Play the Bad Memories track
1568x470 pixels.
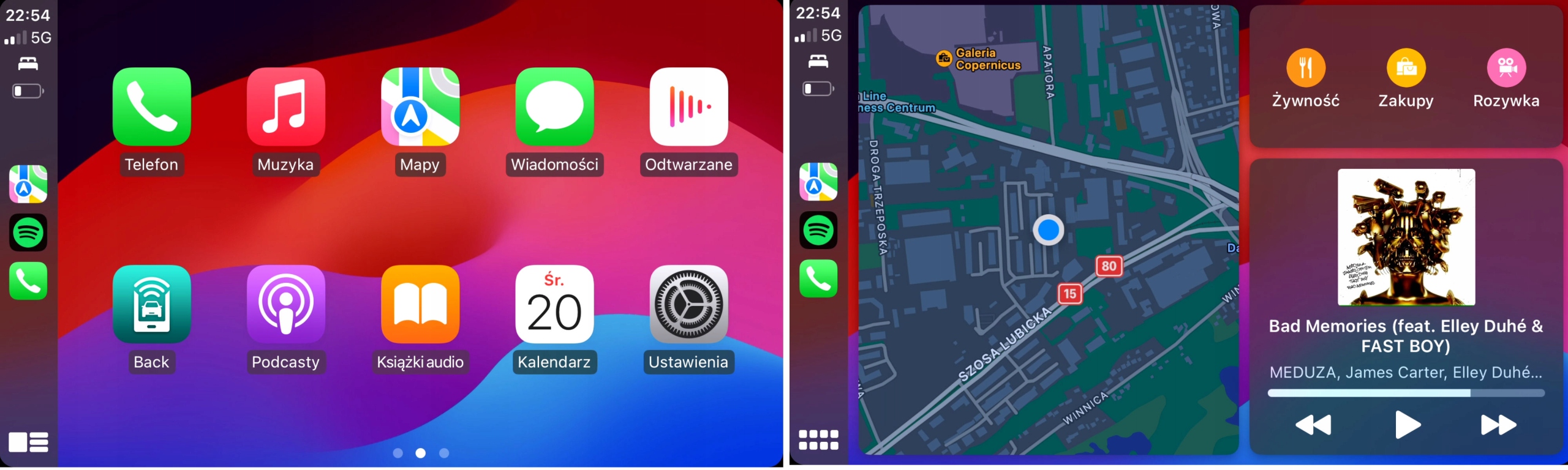point(1406,425)
